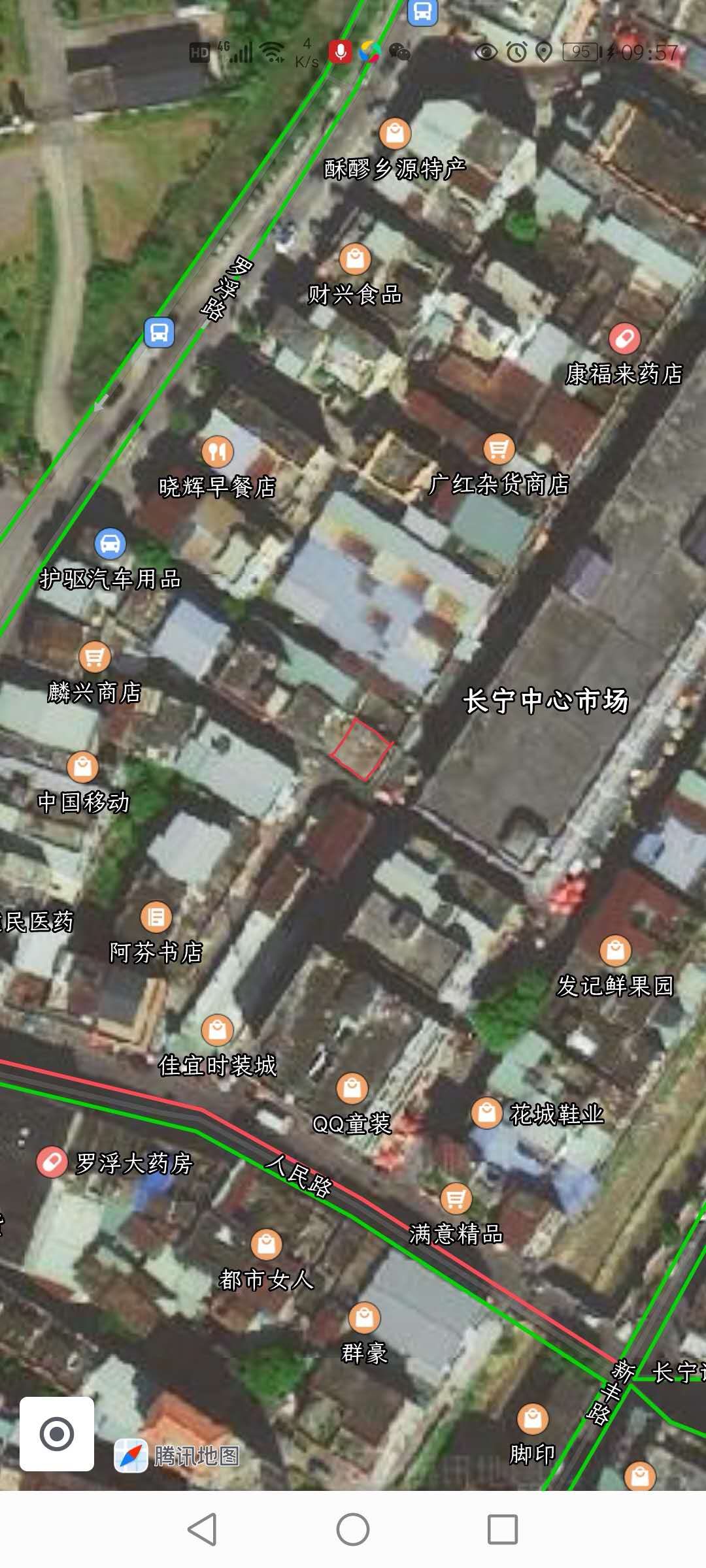Tap the 麟兴商店 shop pin
This screenshot has width=706, height=1568.
click(95, 657)
